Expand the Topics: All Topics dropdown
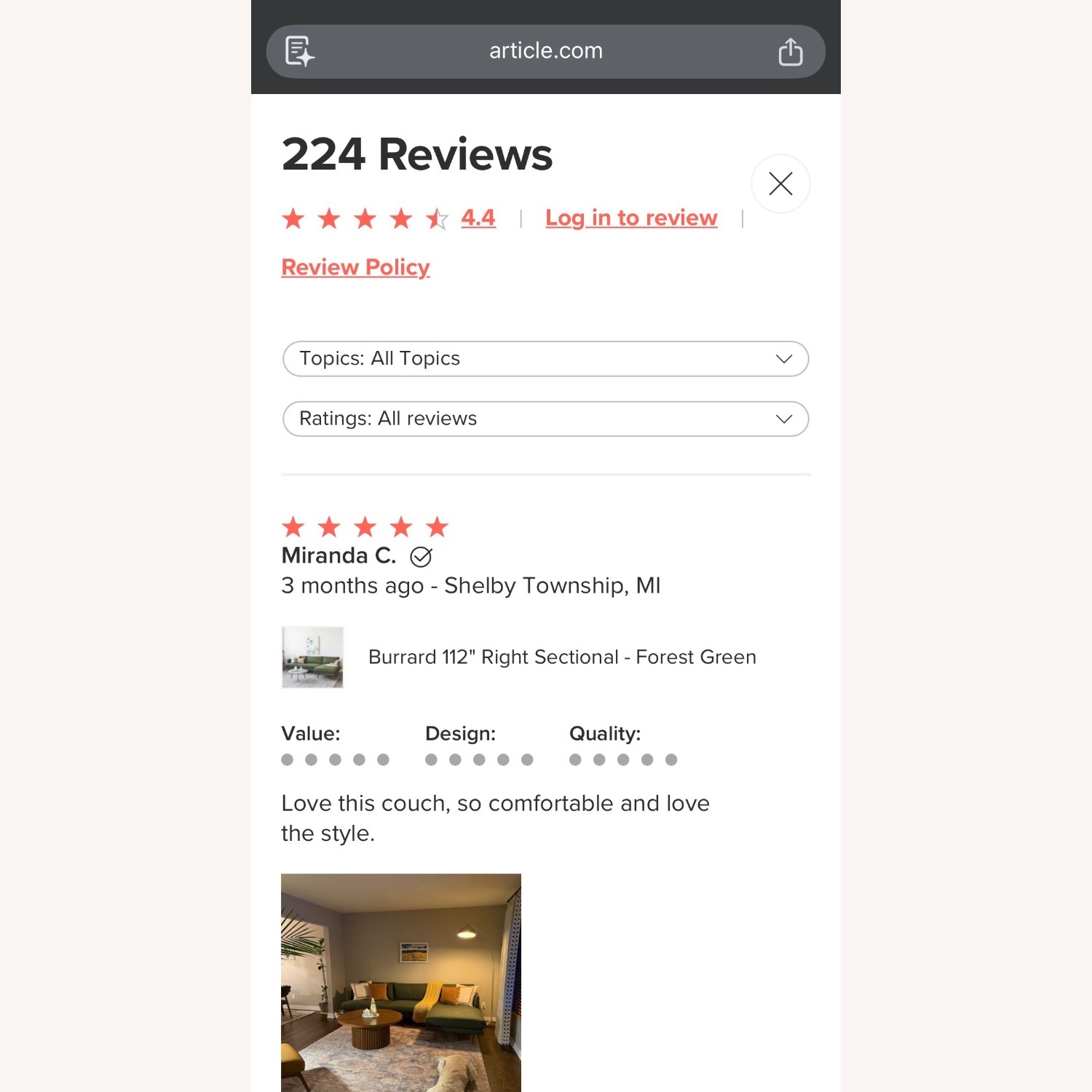 coord(545,359)
